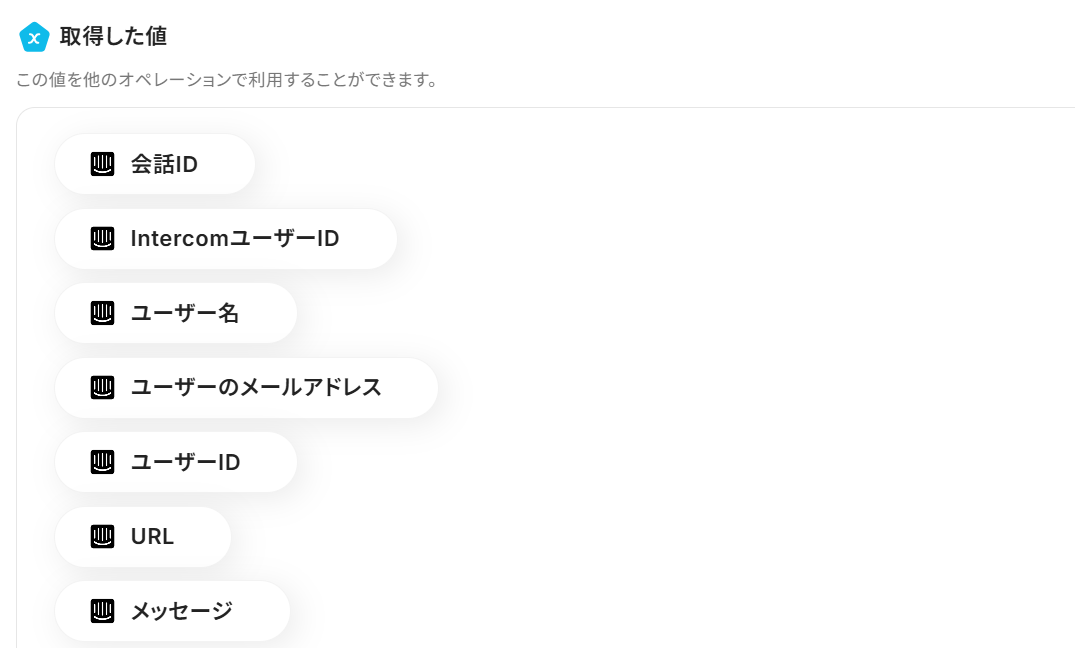Image resolution: width=1075 pixels, height=648 pixels.
Task: Choose the メッセージ value chip
Action: 172,611
